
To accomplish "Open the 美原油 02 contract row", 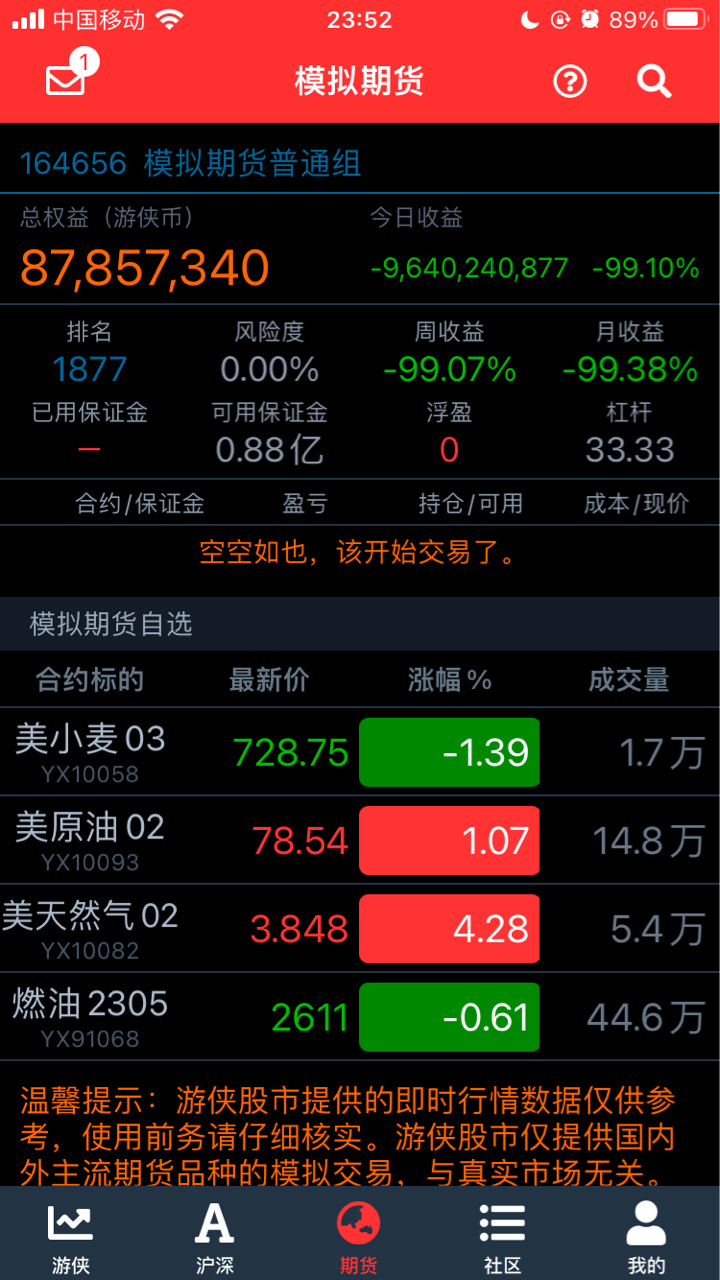I will point(360,840).
